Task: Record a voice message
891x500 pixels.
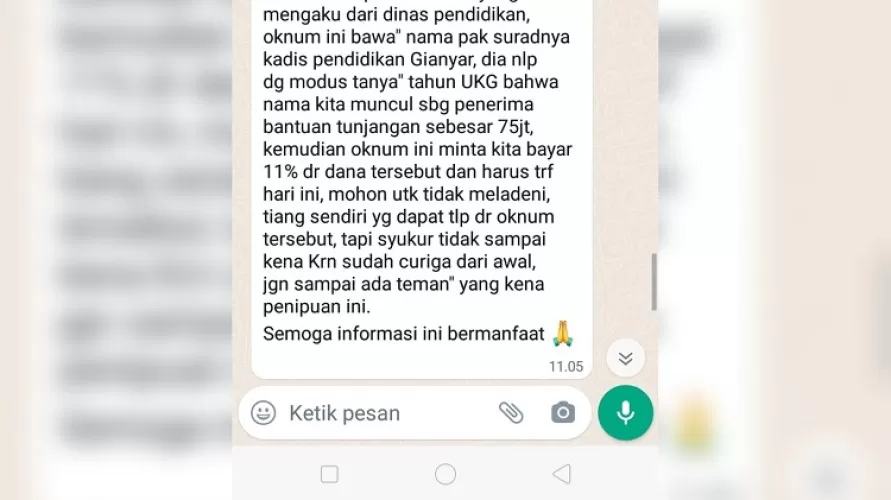Action: (x=626, y=413)
